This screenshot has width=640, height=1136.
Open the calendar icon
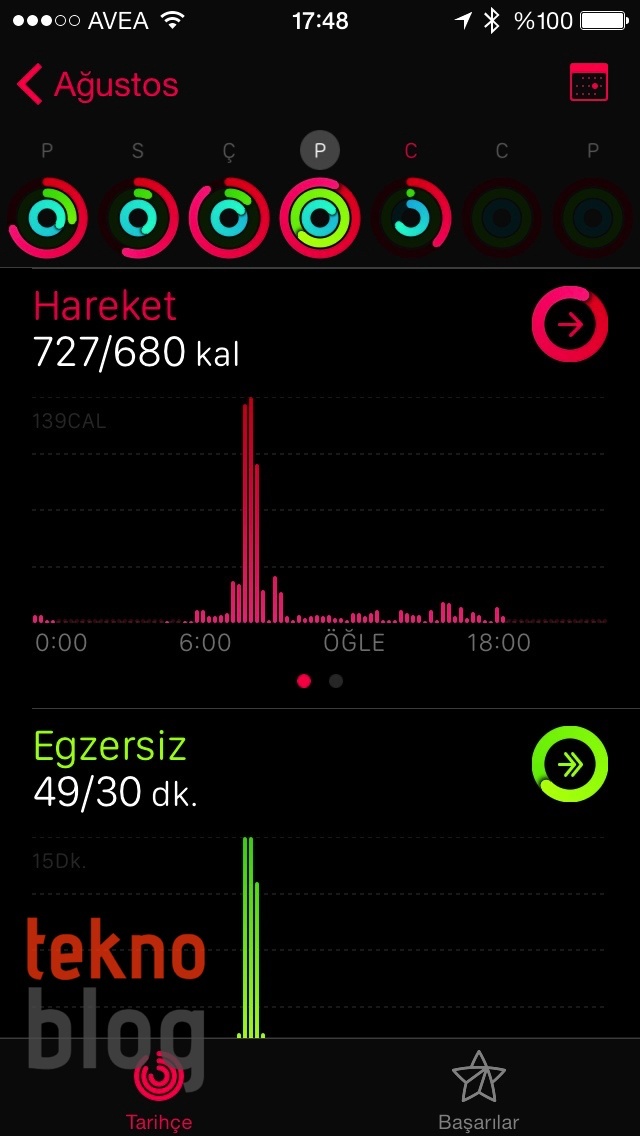(x=588, y=83)
